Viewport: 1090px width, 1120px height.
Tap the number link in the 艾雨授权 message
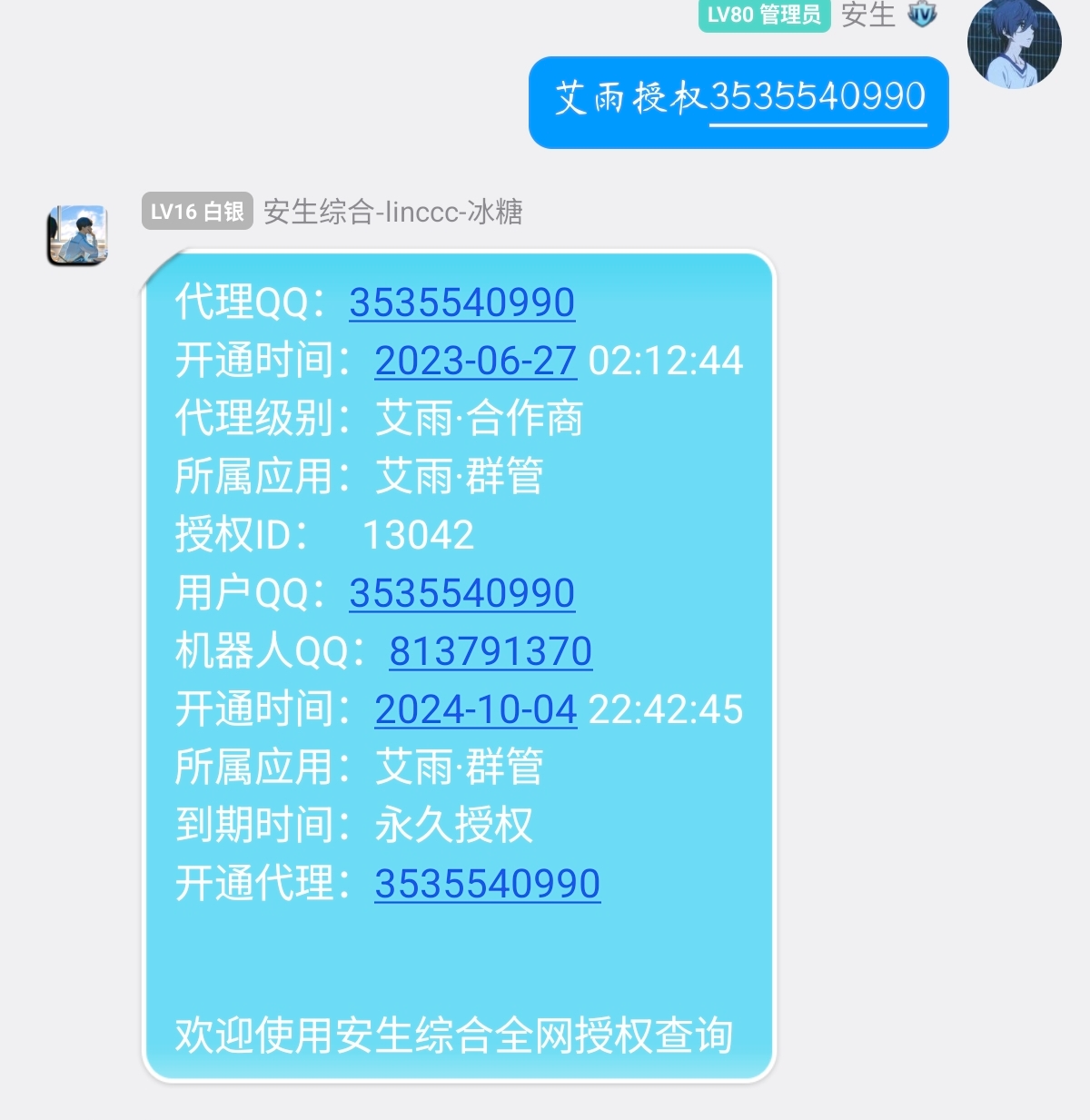click(x=817, y=97)
